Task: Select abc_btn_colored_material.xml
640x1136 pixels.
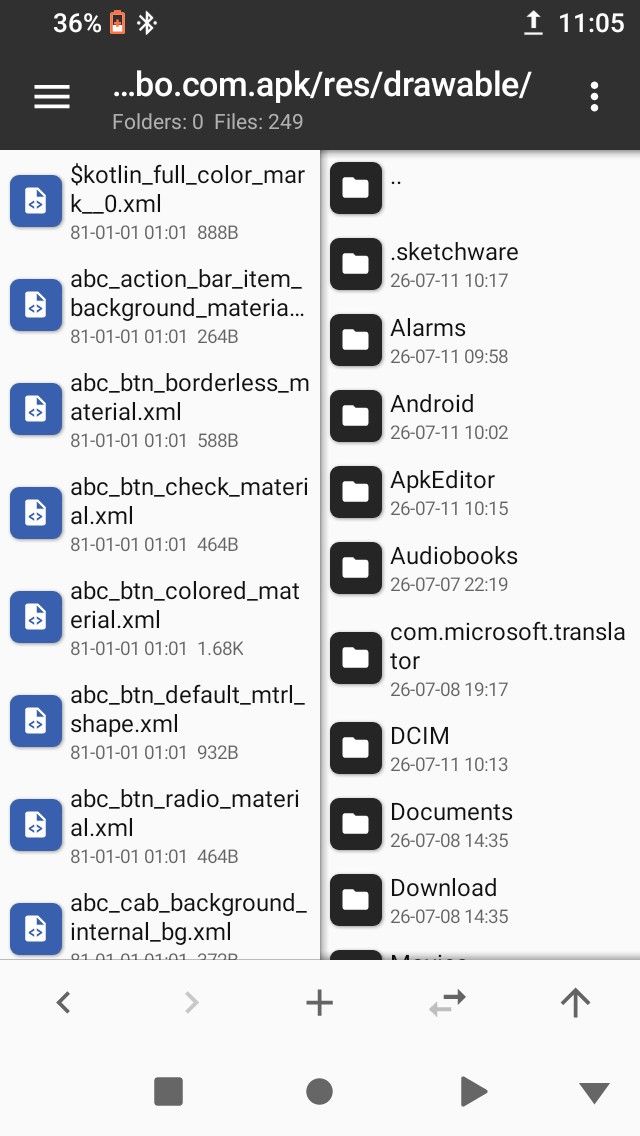Action: pos(160,617)
